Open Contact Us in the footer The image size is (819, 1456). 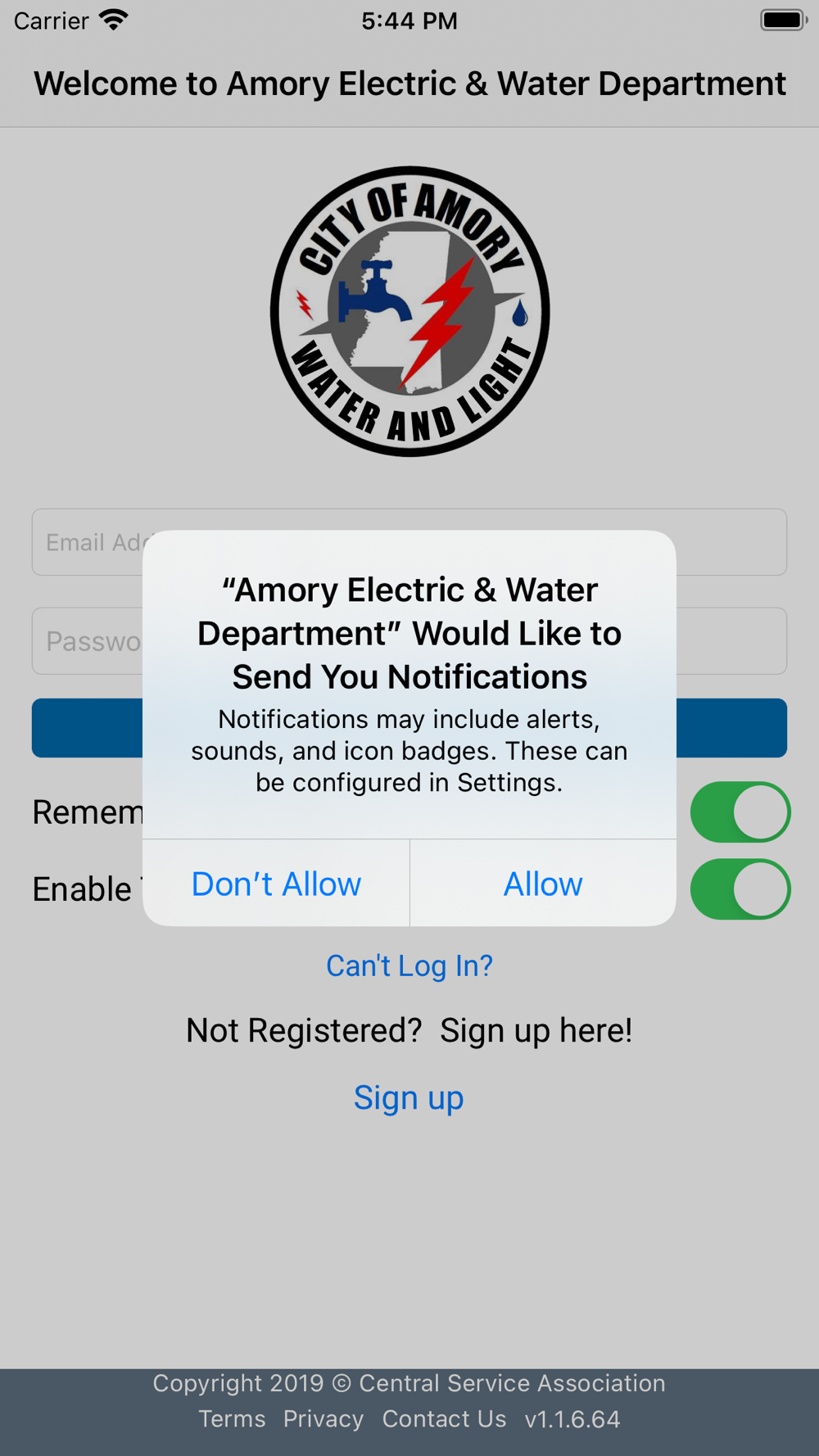(445, 1419)
